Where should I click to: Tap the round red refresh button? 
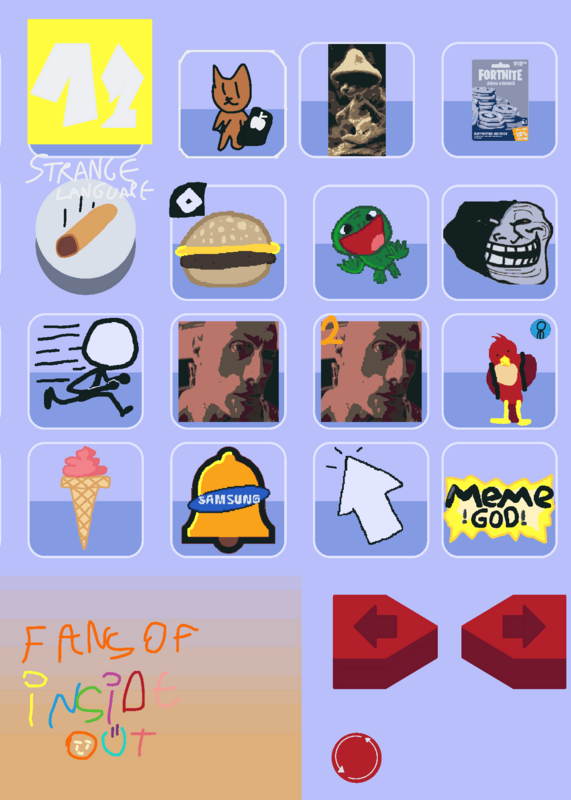click(357, 758)
